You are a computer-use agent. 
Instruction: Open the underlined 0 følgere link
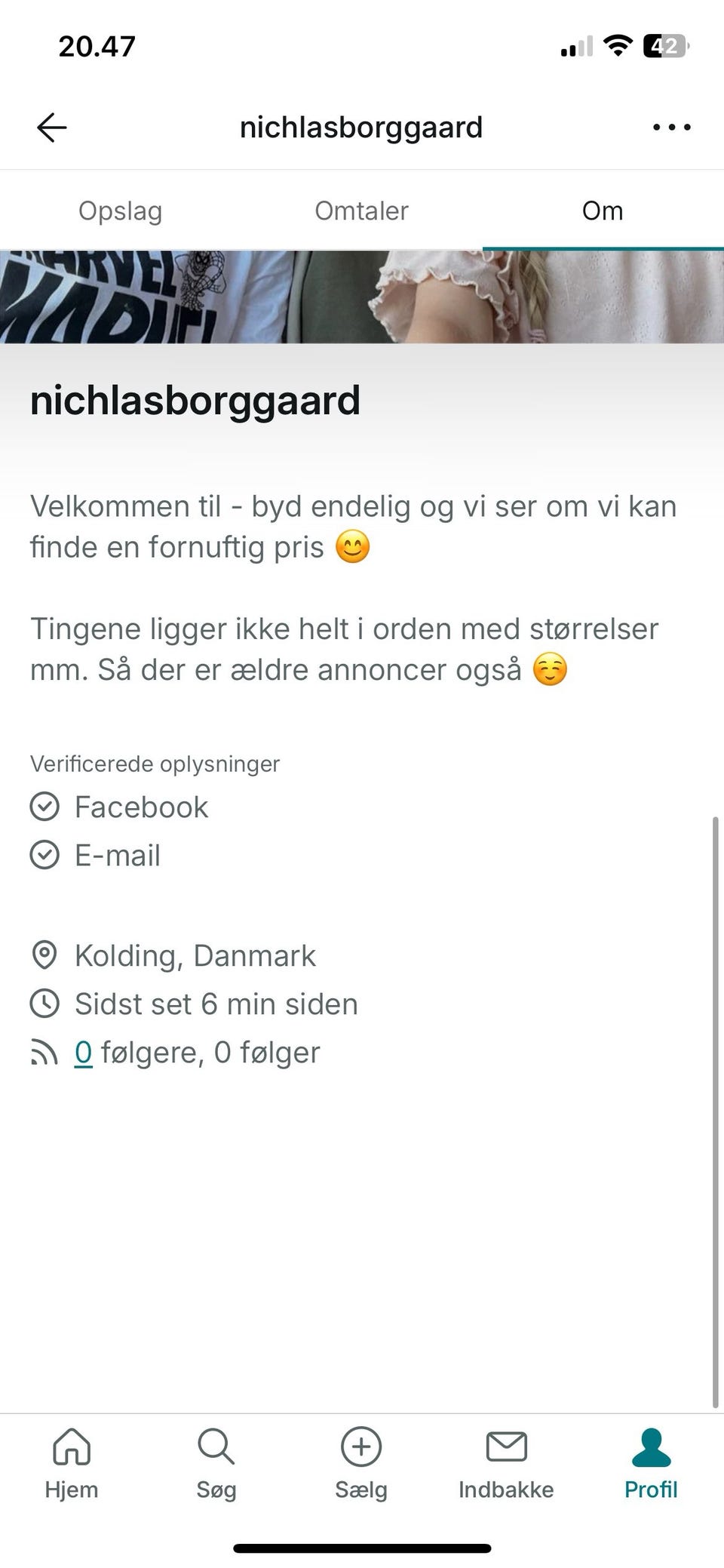click(84, 1052)
